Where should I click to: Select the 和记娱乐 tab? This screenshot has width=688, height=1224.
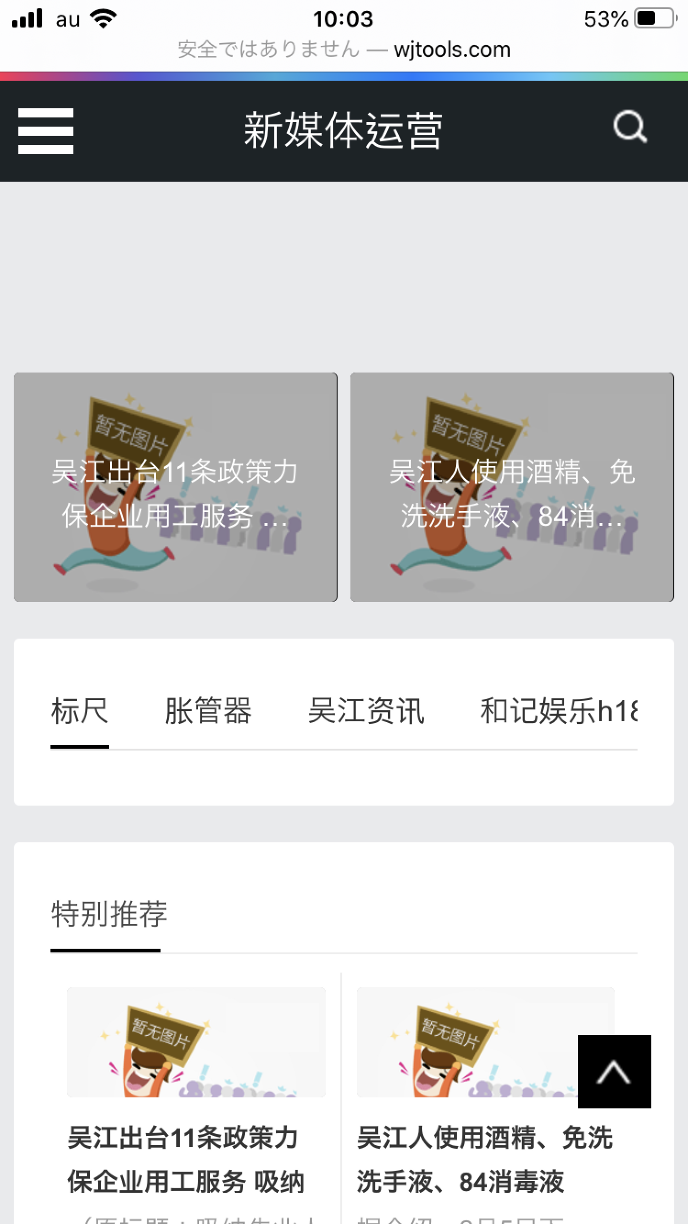(x=558, y=712)
